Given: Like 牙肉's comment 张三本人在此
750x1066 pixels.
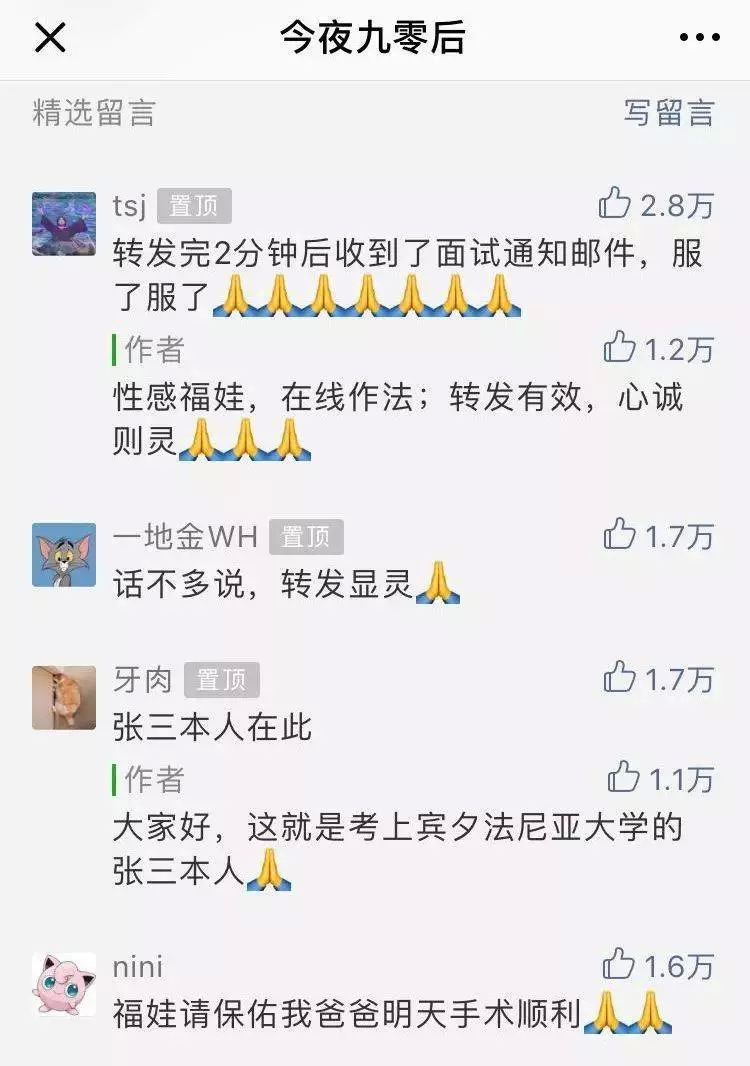Looking at the screenshot, I should pos(620,679).
